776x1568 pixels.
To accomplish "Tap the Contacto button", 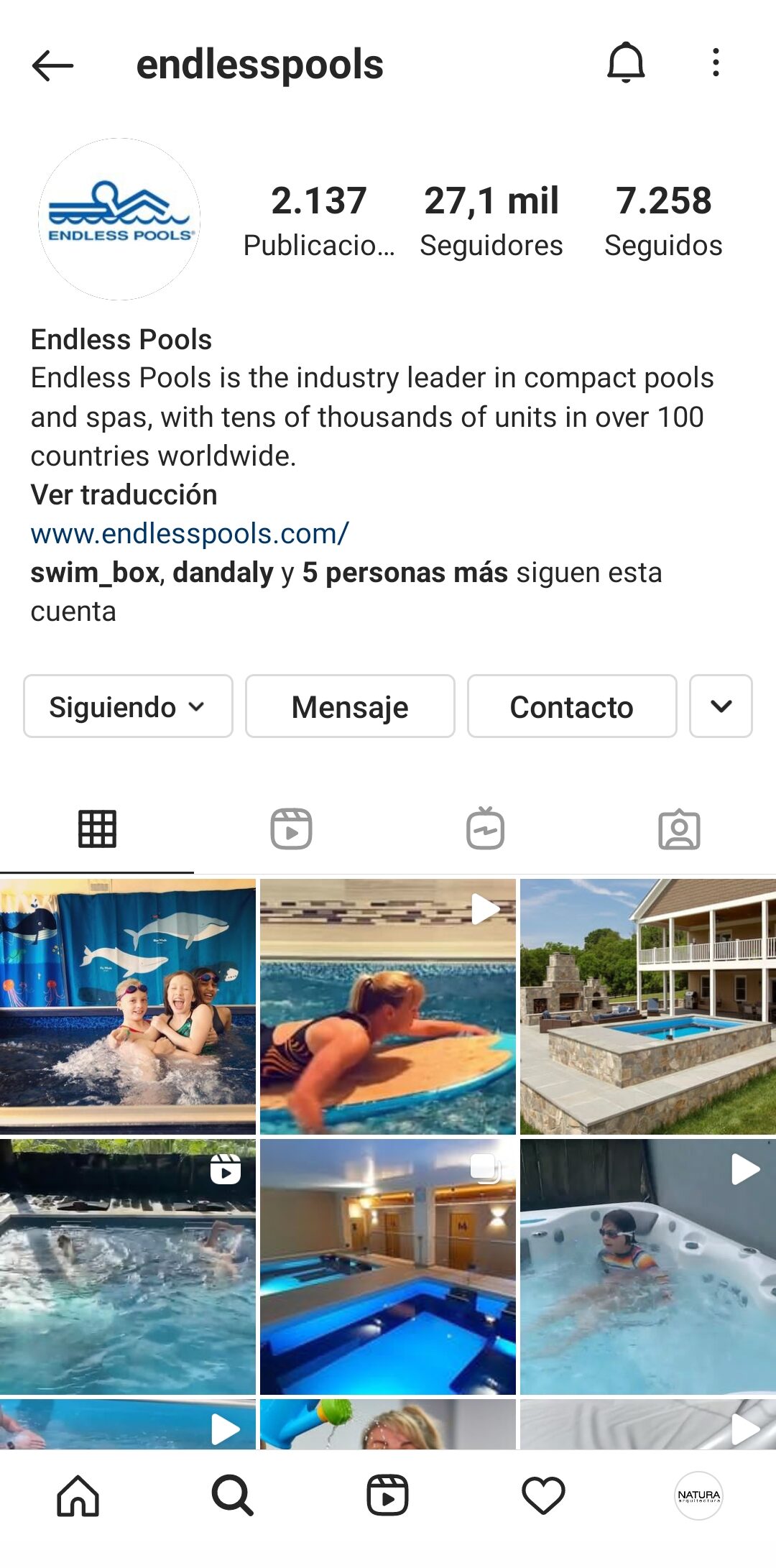I will pos(572,706).
